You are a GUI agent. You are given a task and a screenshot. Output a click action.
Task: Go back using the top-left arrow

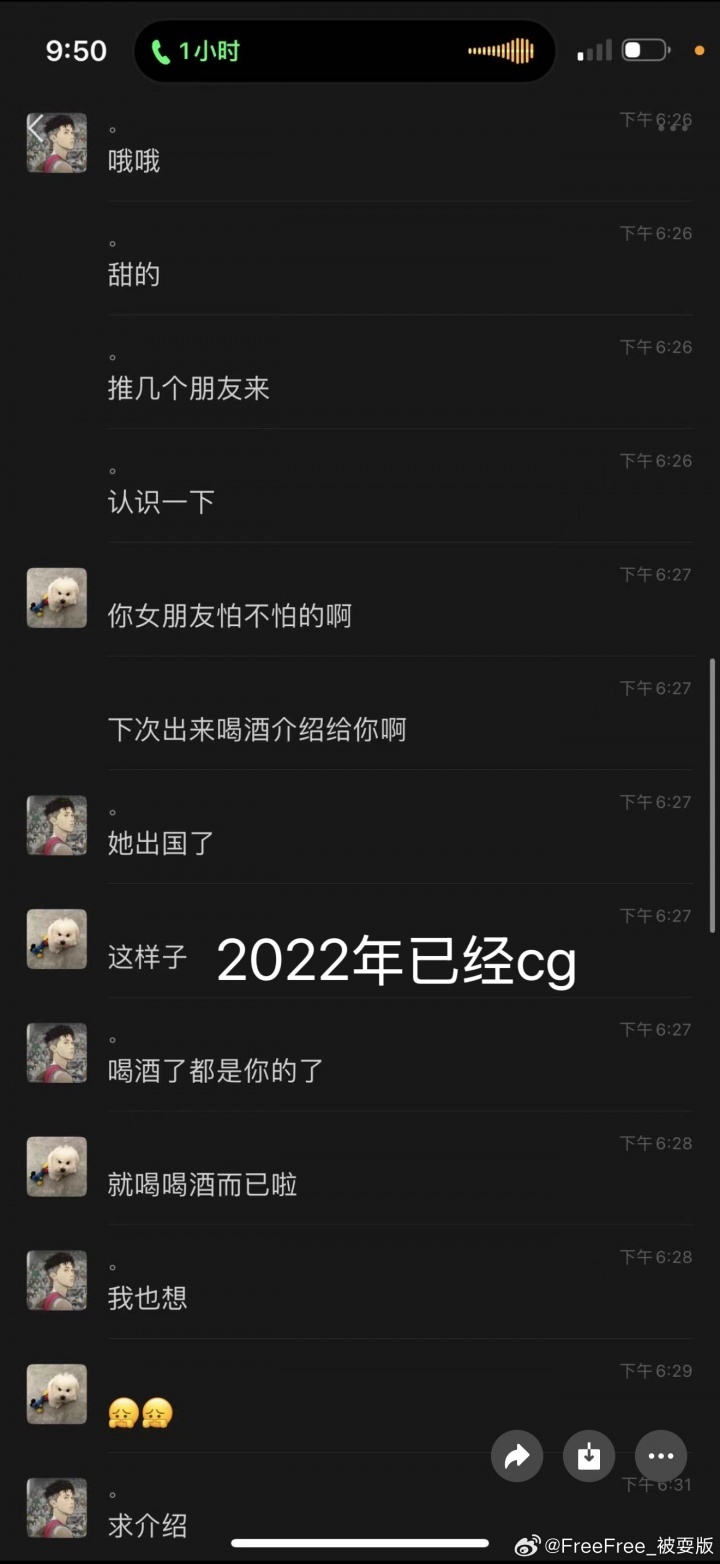tap(36, 128)
